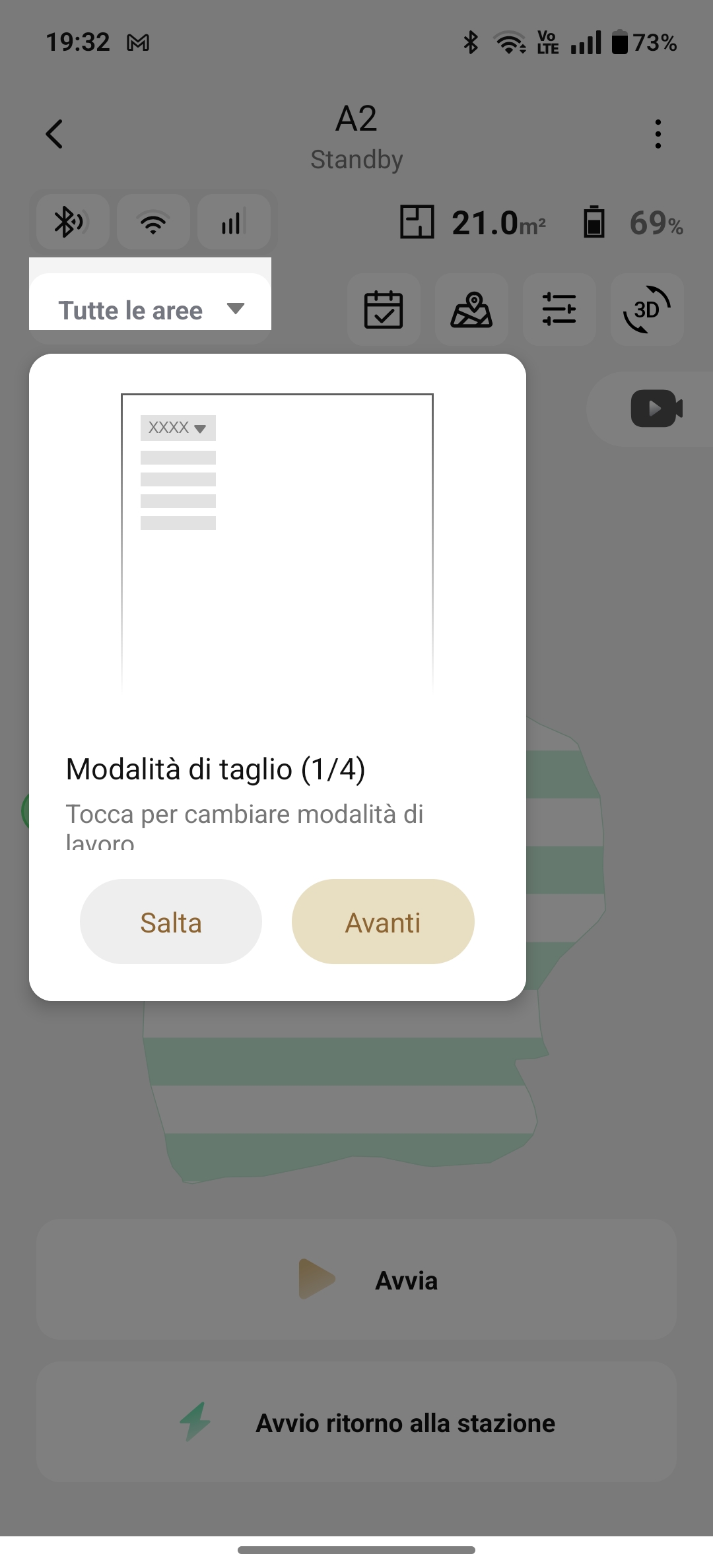Expand the Tutte le aree dropdown
This screenshot has width=713, height=1568.
point(151,309)
